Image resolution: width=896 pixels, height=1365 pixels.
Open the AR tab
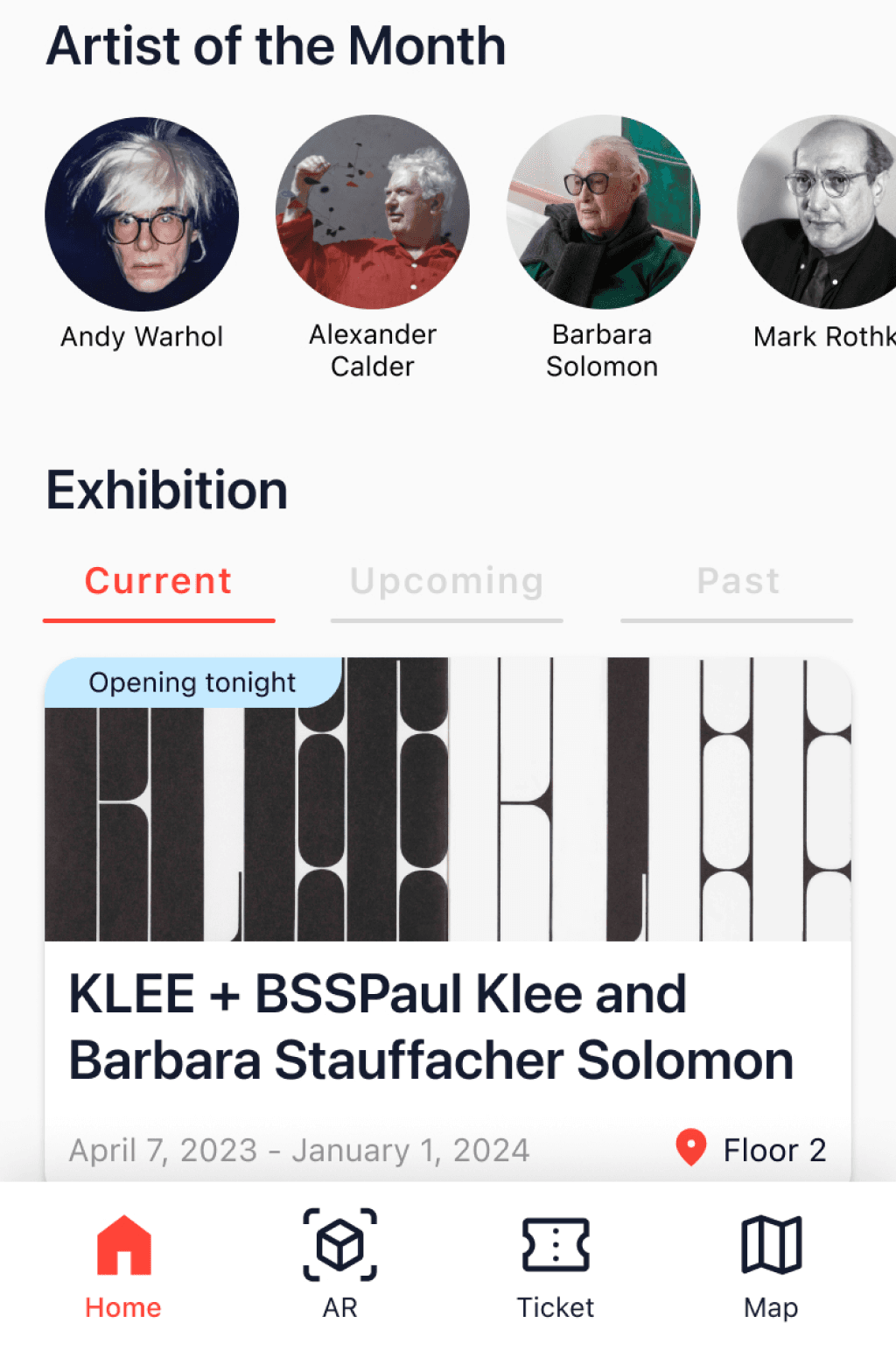click(x=340, y=1265)
